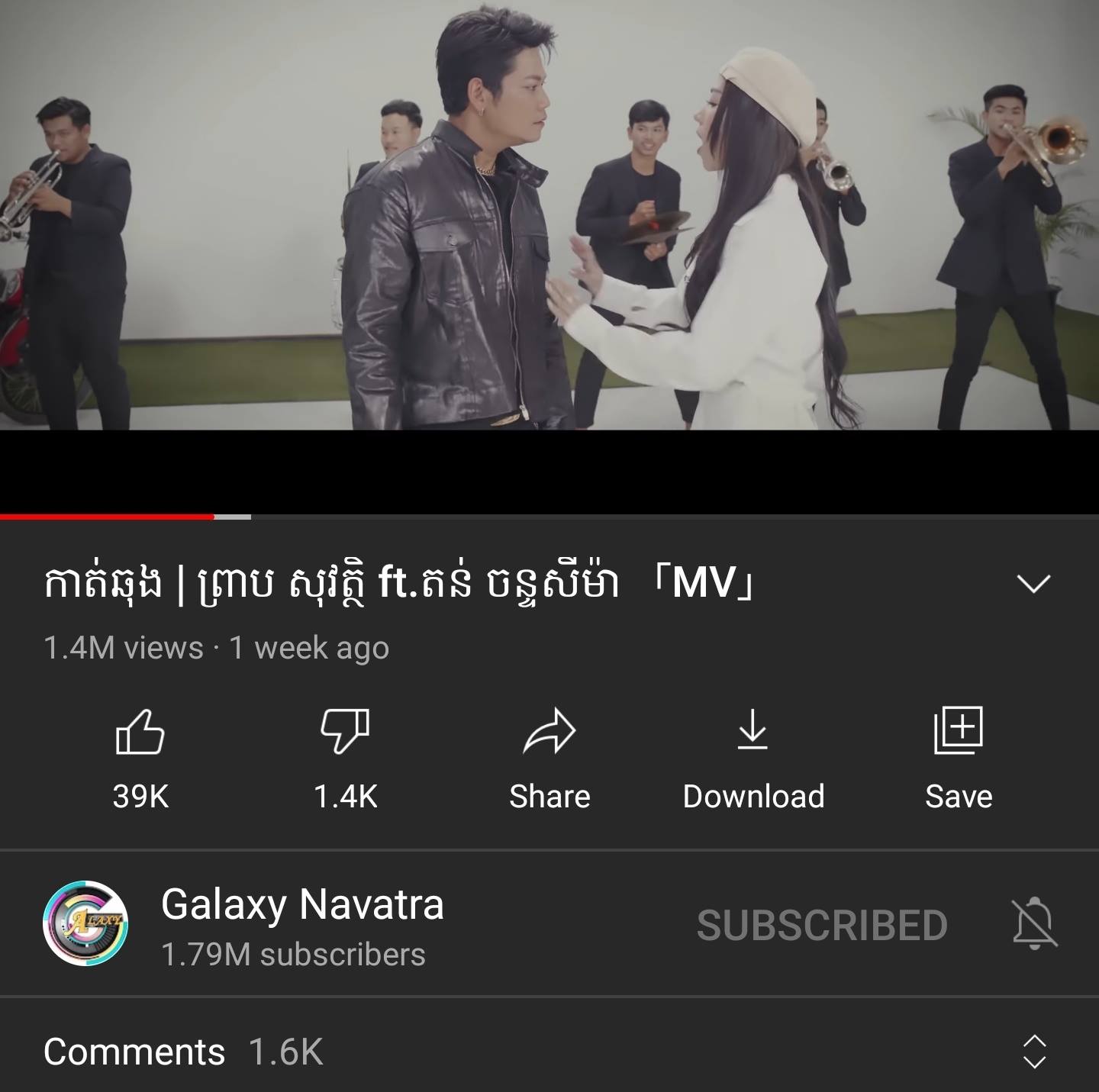The height and width of the screenshot is (1092, 1099).
Task: Tap the SUBSCRIBED button
Action: point(822,926)
